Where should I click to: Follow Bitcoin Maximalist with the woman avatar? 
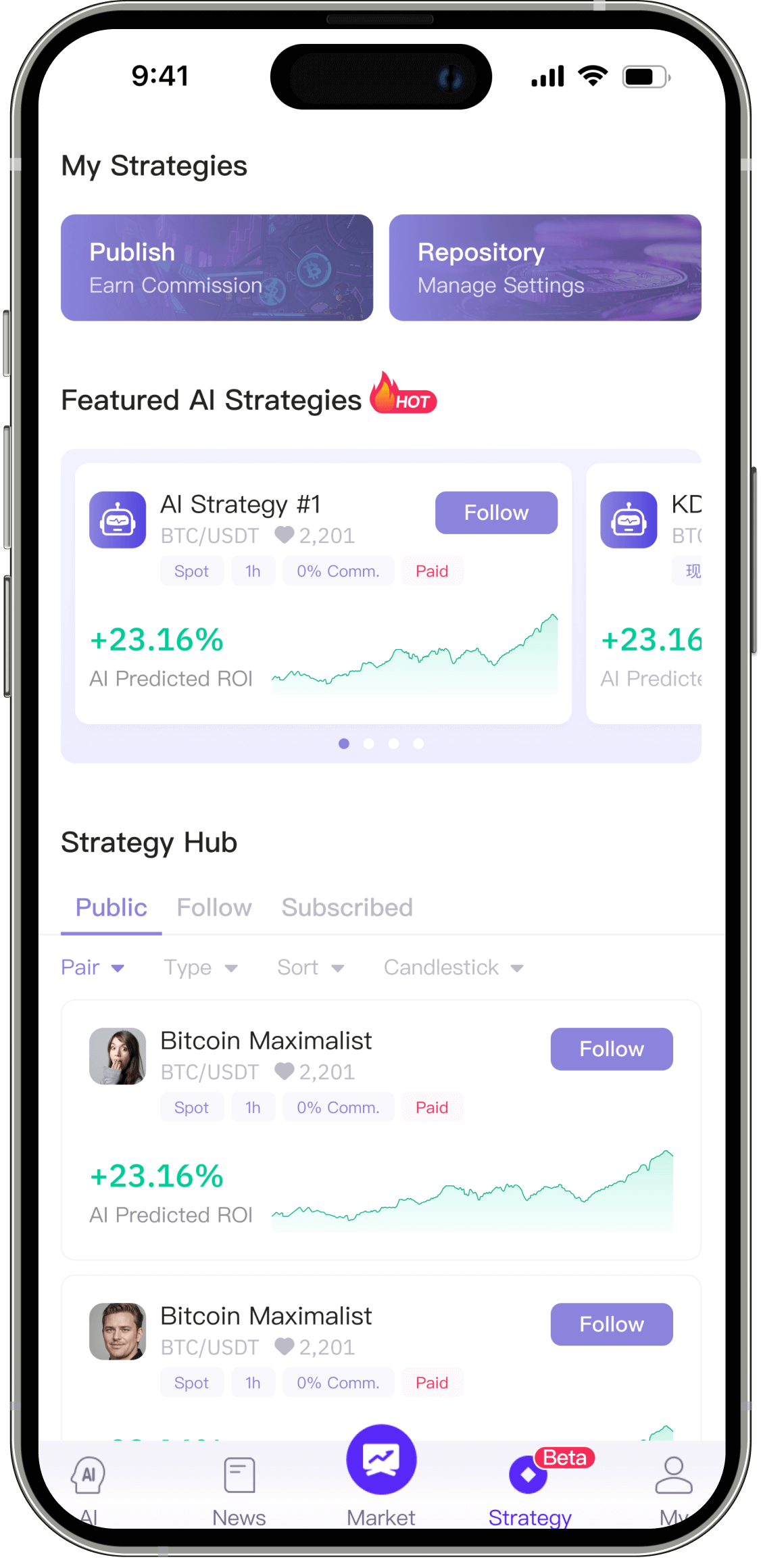[x=611, y=1049]
